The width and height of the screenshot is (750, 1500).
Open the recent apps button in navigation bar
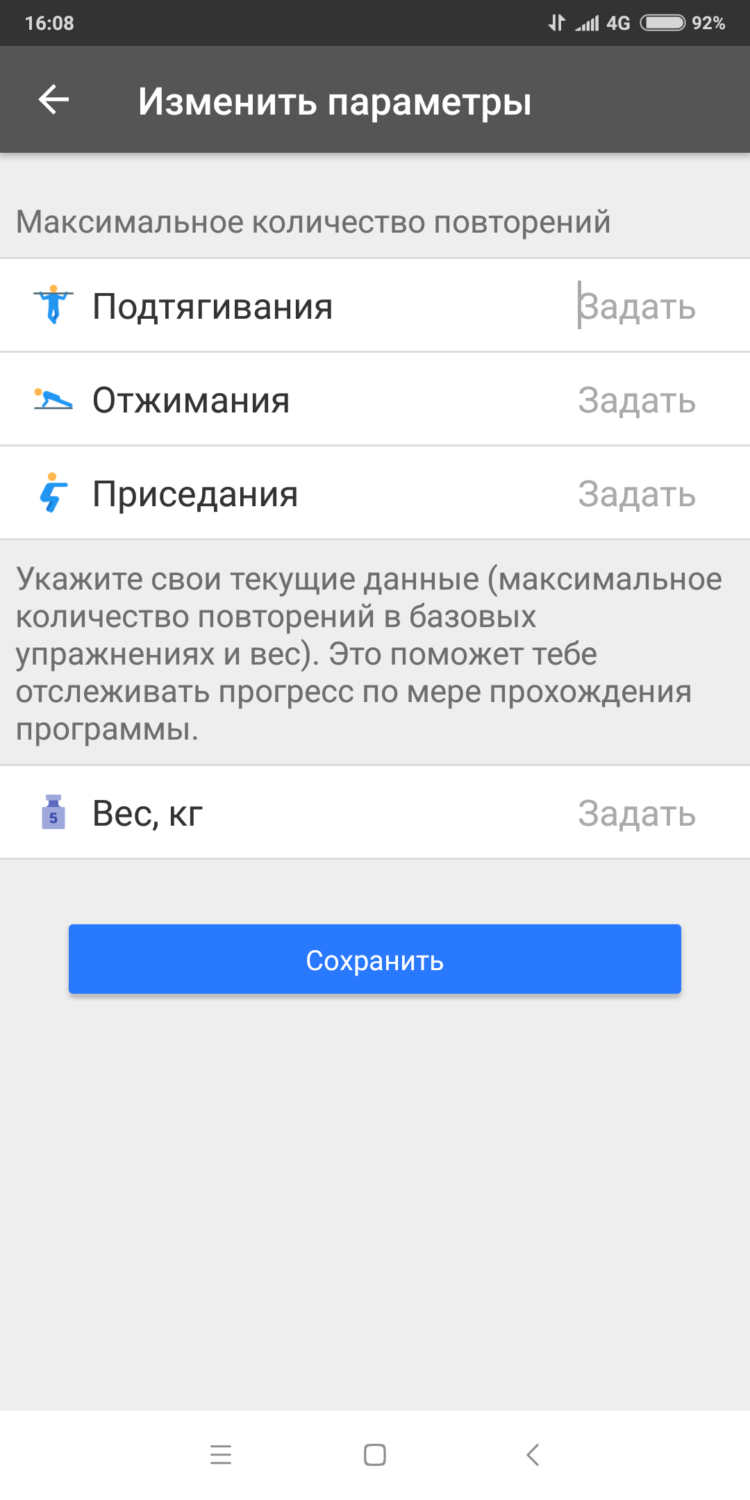coord(221,1455)
